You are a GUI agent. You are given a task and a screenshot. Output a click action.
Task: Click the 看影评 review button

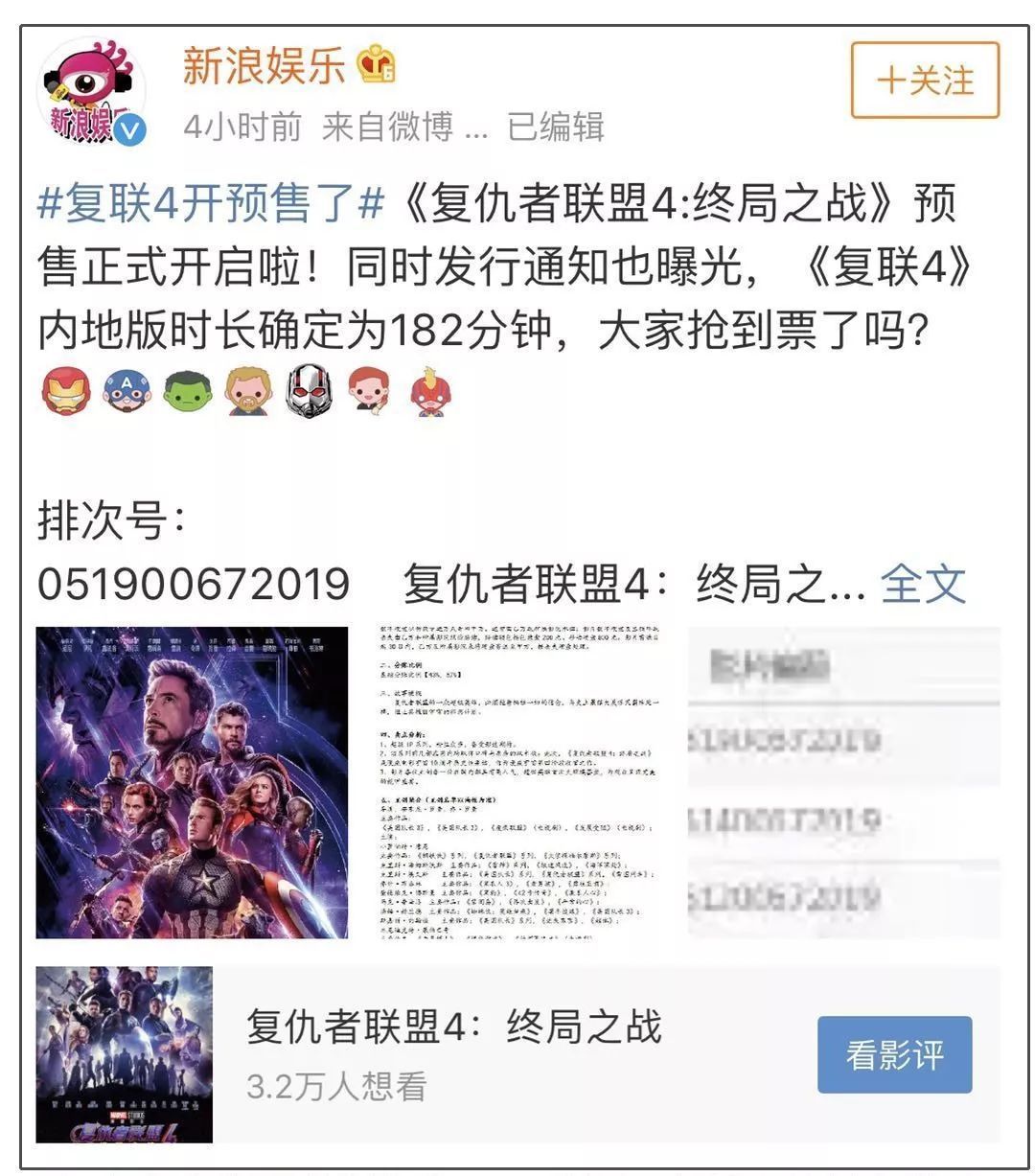tap(895, 1051)
